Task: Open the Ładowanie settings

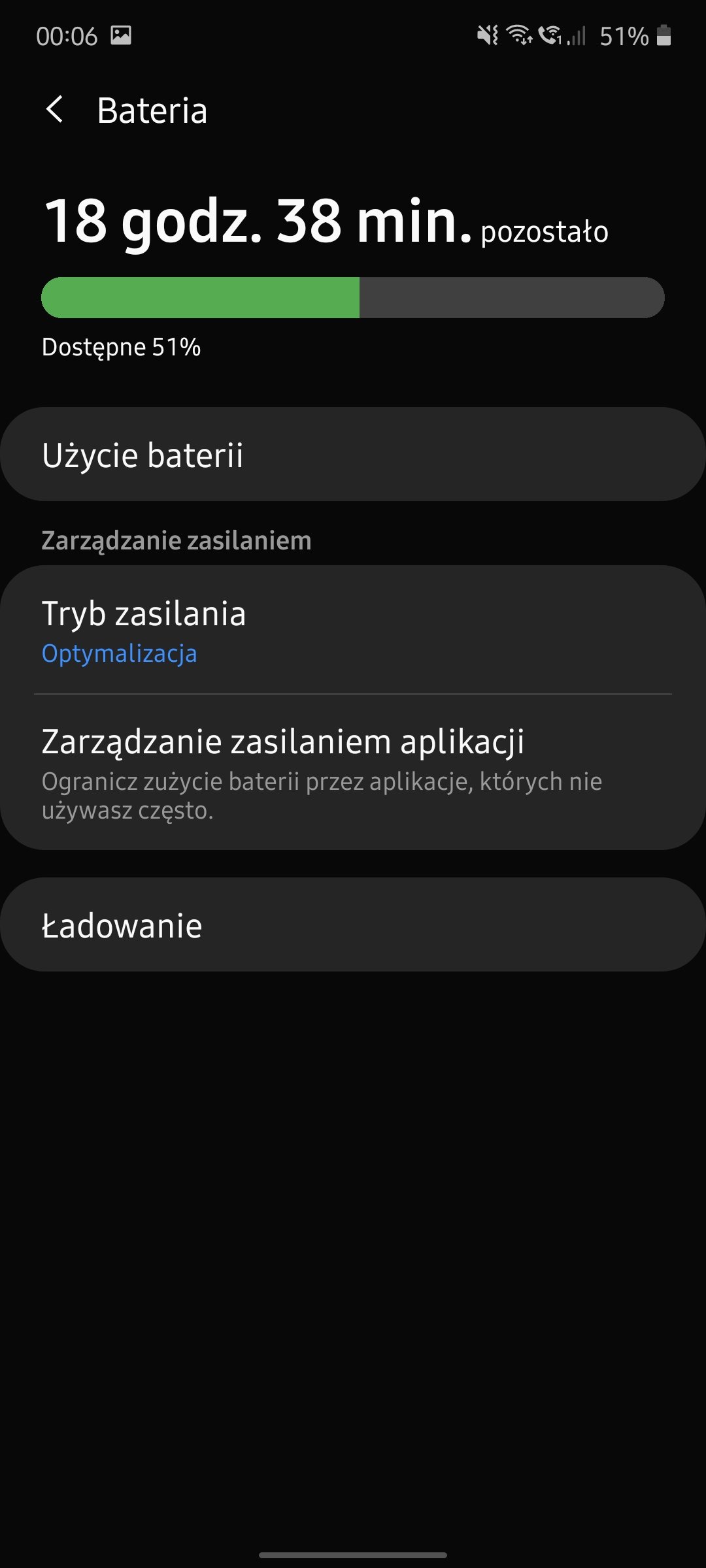Action: point(353,924)
